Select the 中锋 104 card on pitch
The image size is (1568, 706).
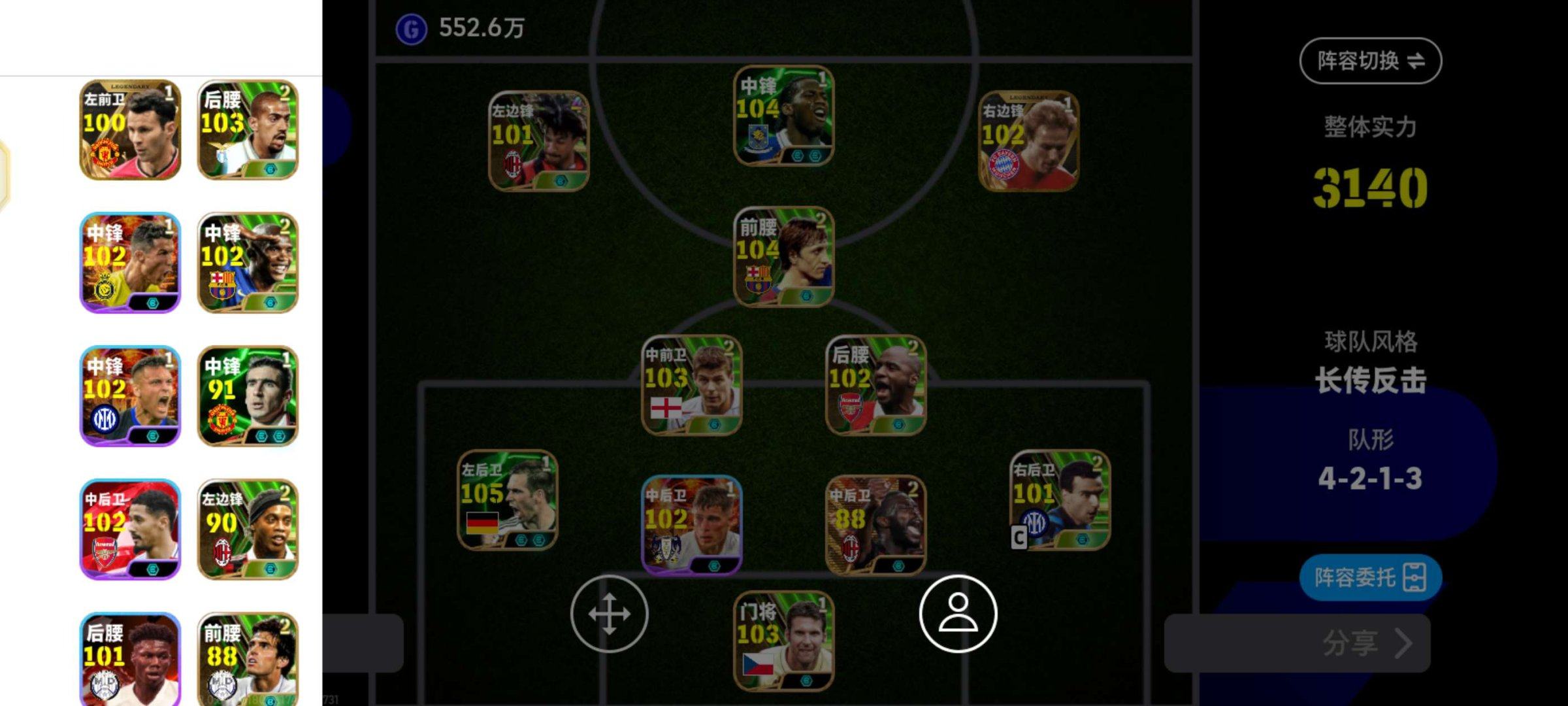[x=783, y=116]
